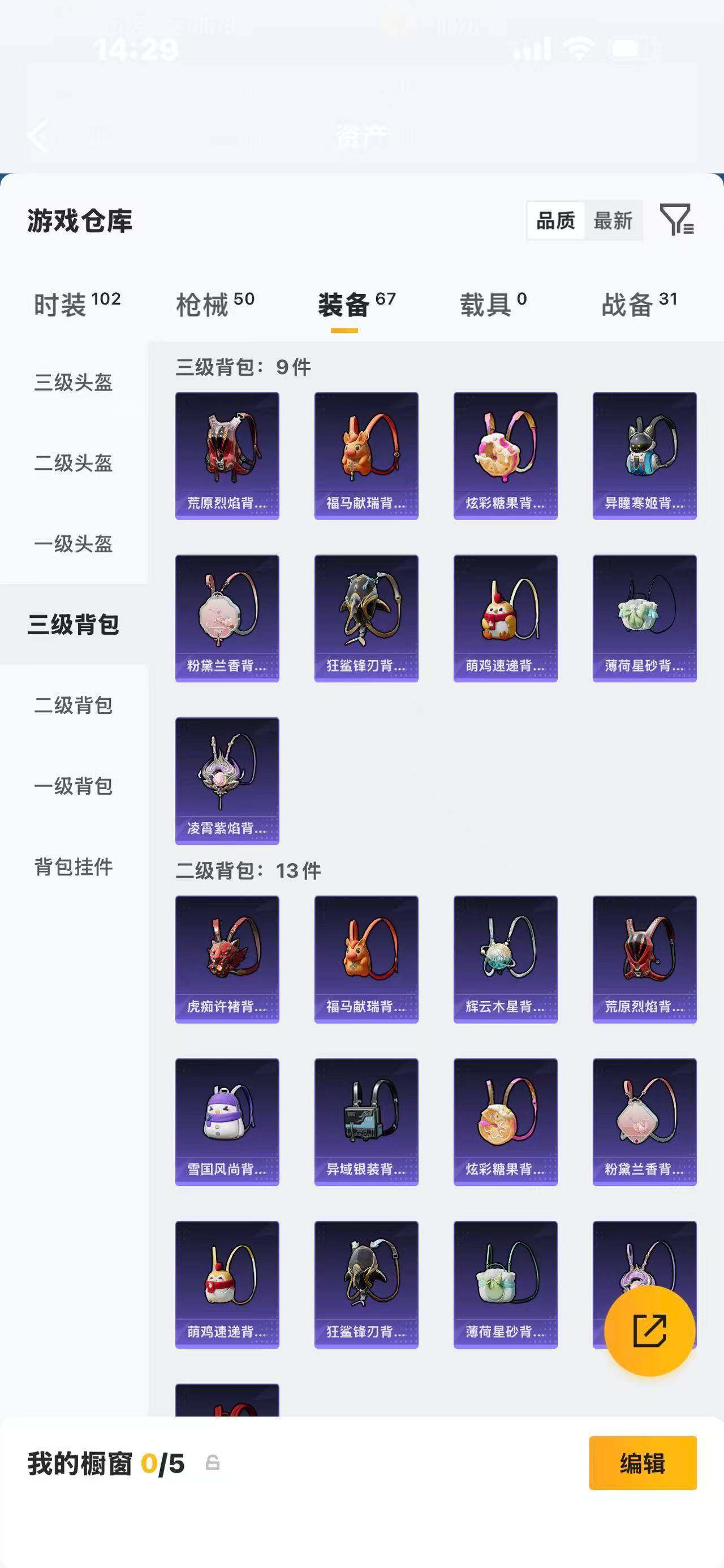Open the 福马献瑞背包 item icon
724x1568 pixels.
366,453
